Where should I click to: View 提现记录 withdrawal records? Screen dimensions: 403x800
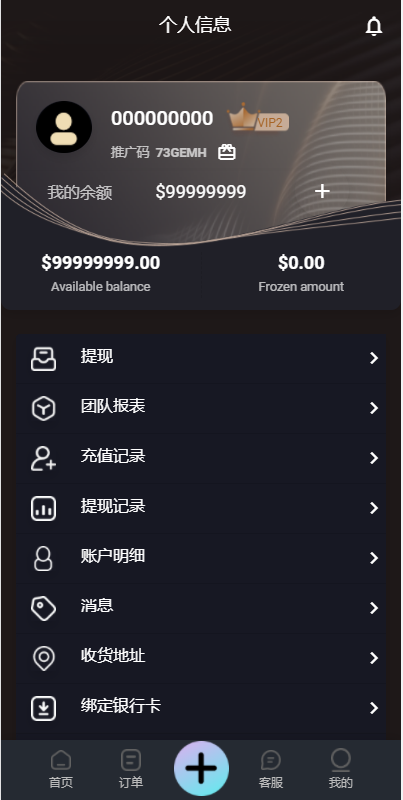click(x=201, y=508)
